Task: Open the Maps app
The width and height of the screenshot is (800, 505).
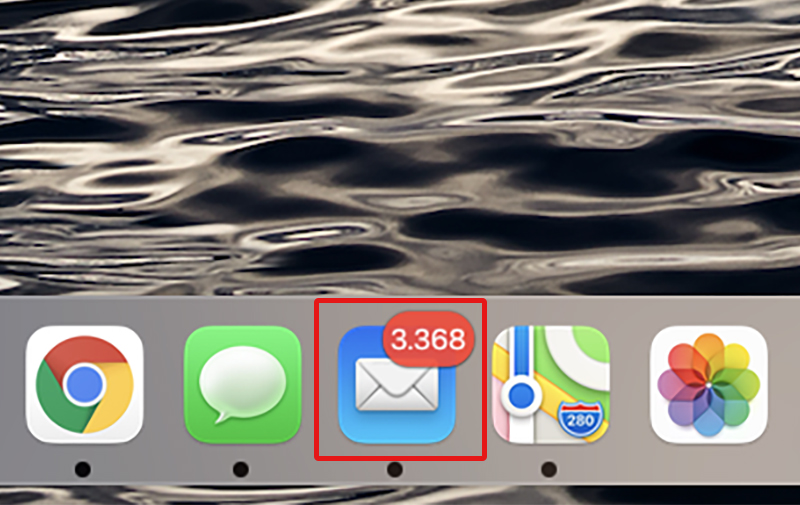Action: click(550, 384)
